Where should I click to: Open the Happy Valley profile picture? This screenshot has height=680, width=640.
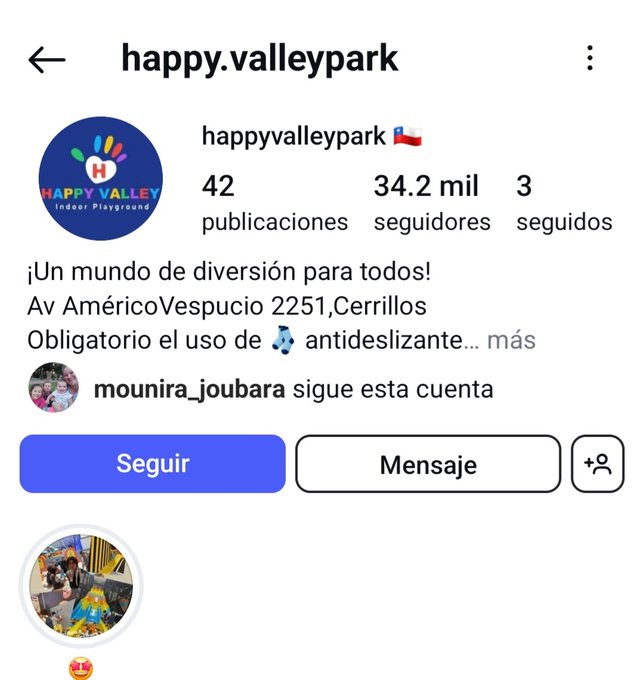100,179
